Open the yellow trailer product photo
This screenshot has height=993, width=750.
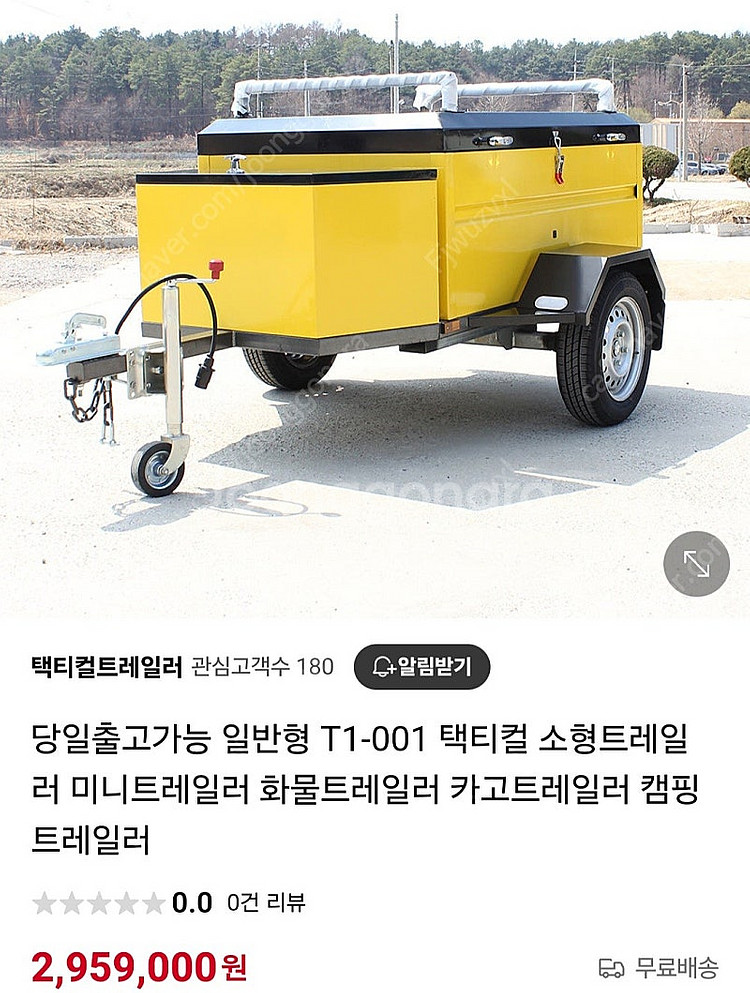coord(375,300)
